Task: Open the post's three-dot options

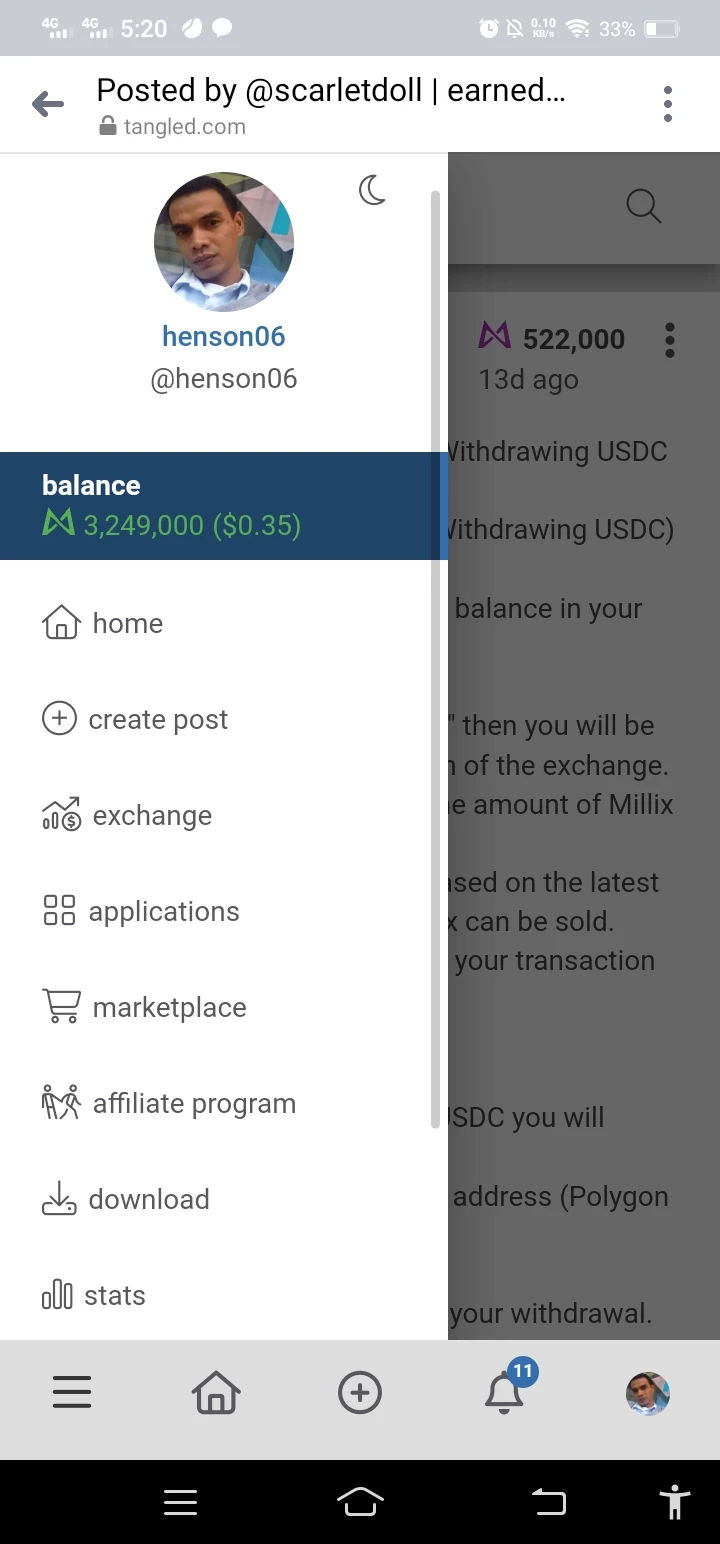Action: coord(670,340)
